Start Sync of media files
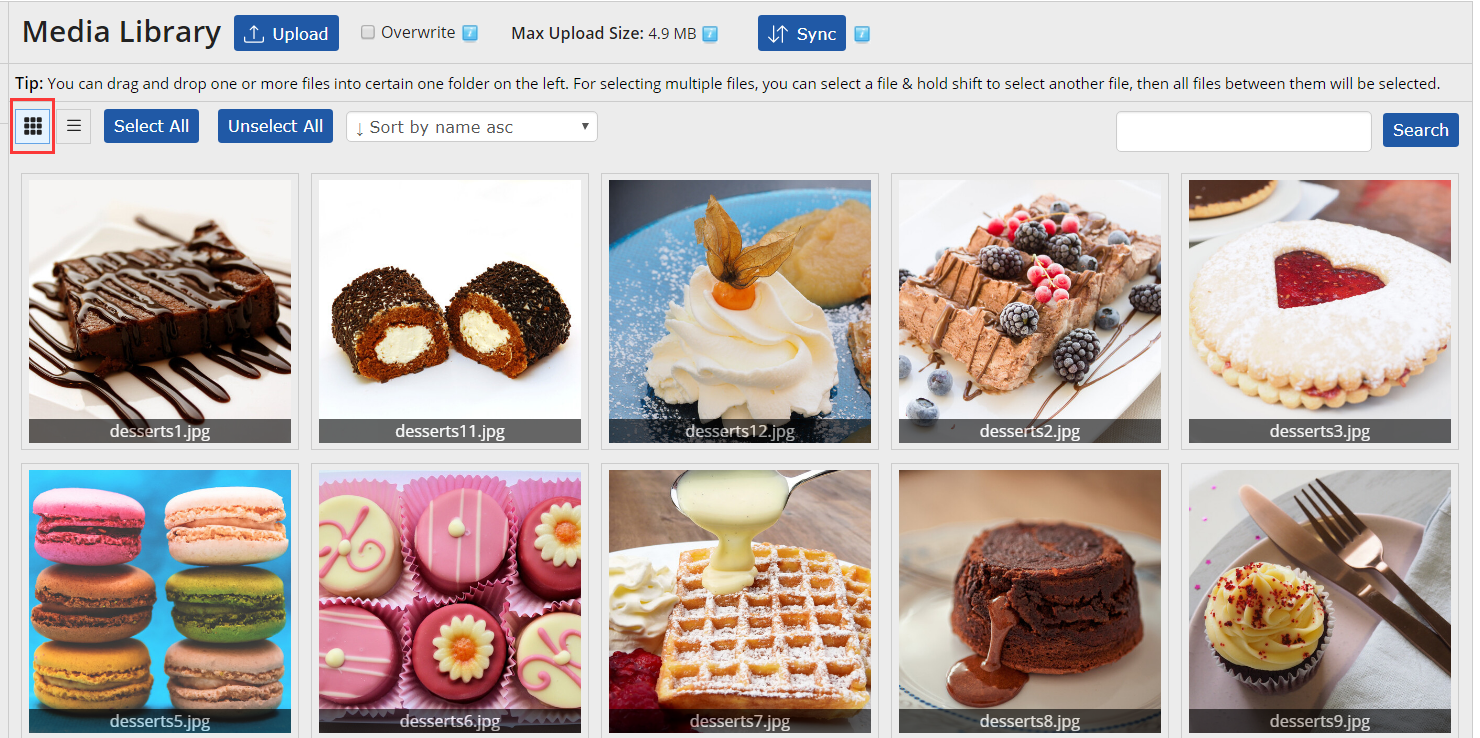1480x738 pixels. [801, 33]
